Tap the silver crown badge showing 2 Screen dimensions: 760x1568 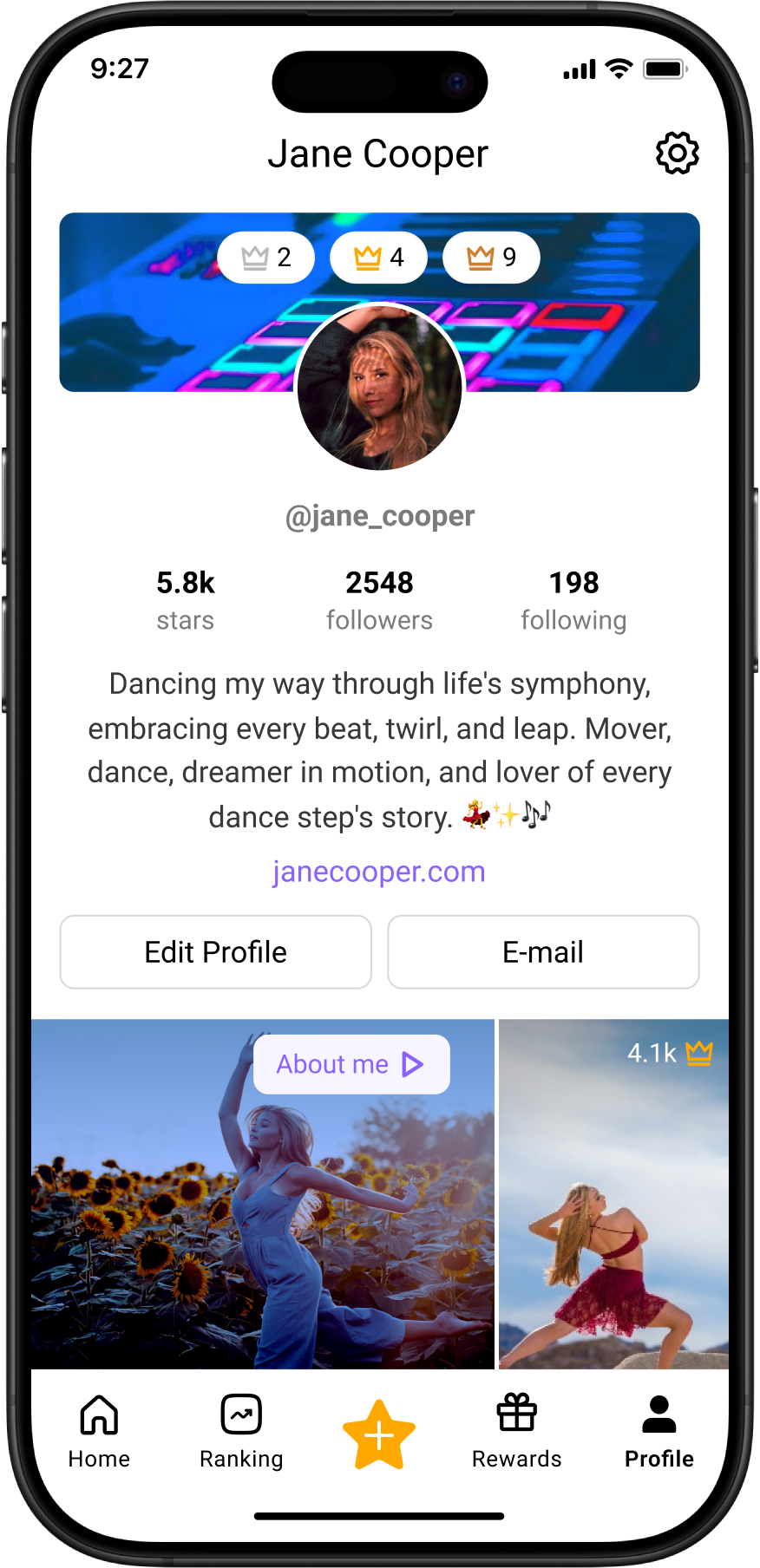(266, 258)
